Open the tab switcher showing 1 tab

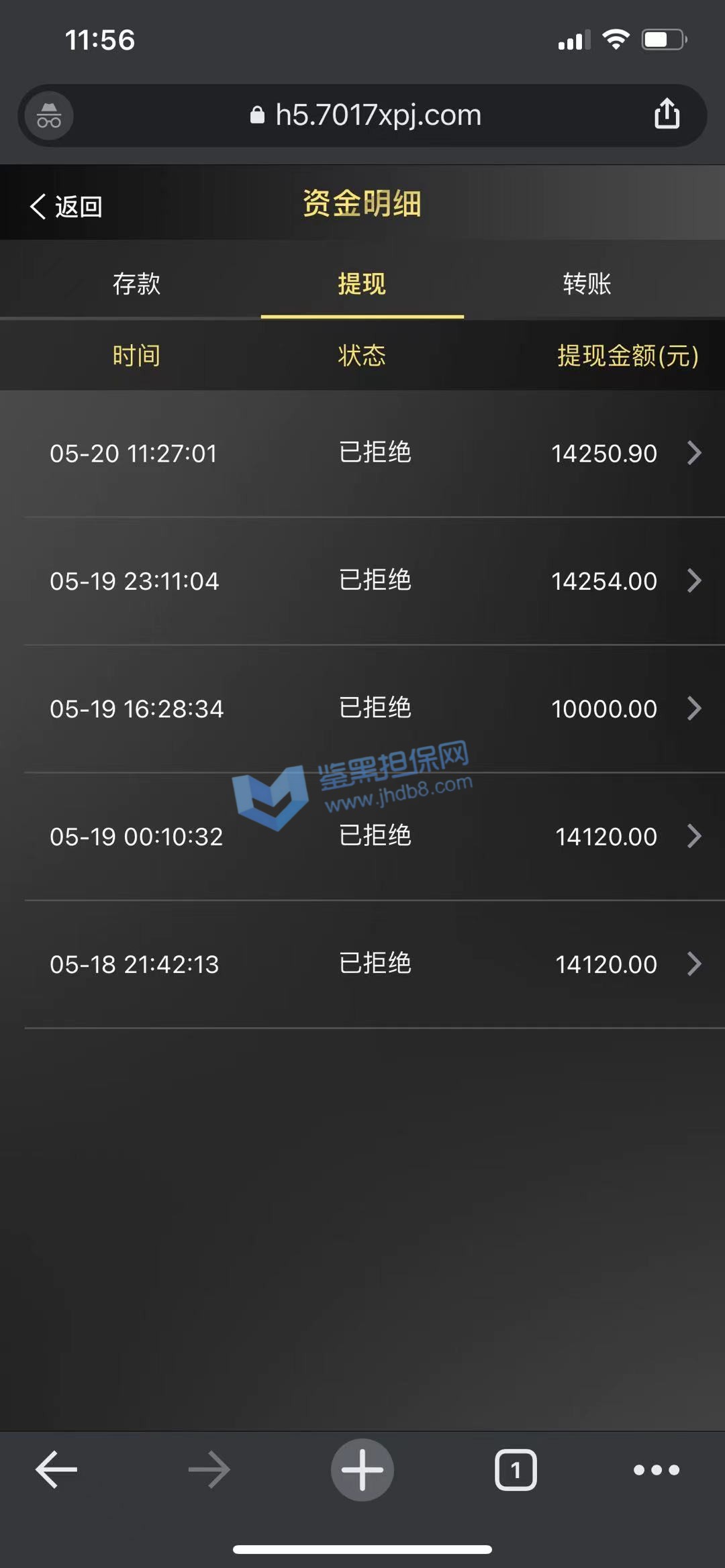click(x=516, y=1469)
